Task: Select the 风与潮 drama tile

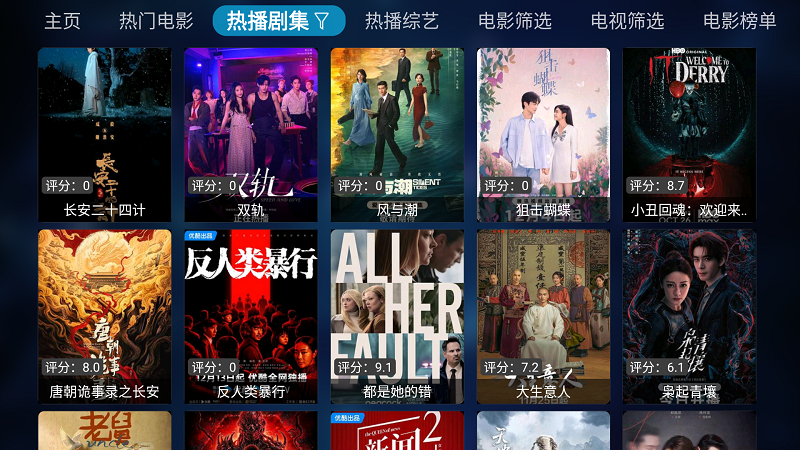Action: point(397,134)
